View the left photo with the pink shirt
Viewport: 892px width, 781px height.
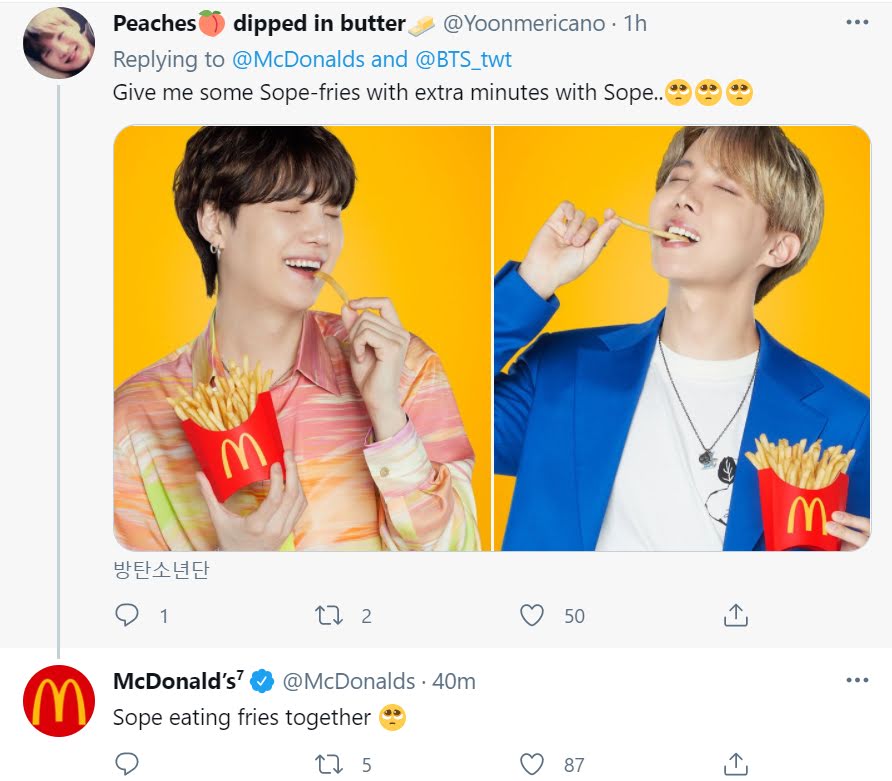point(302,338)
